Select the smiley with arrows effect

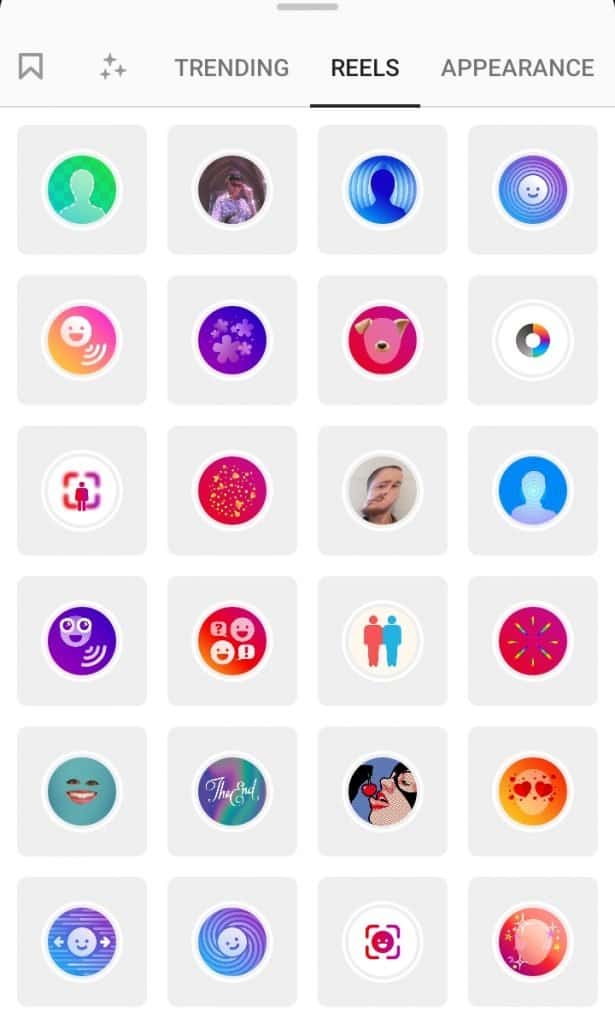(x=82, y=941)
